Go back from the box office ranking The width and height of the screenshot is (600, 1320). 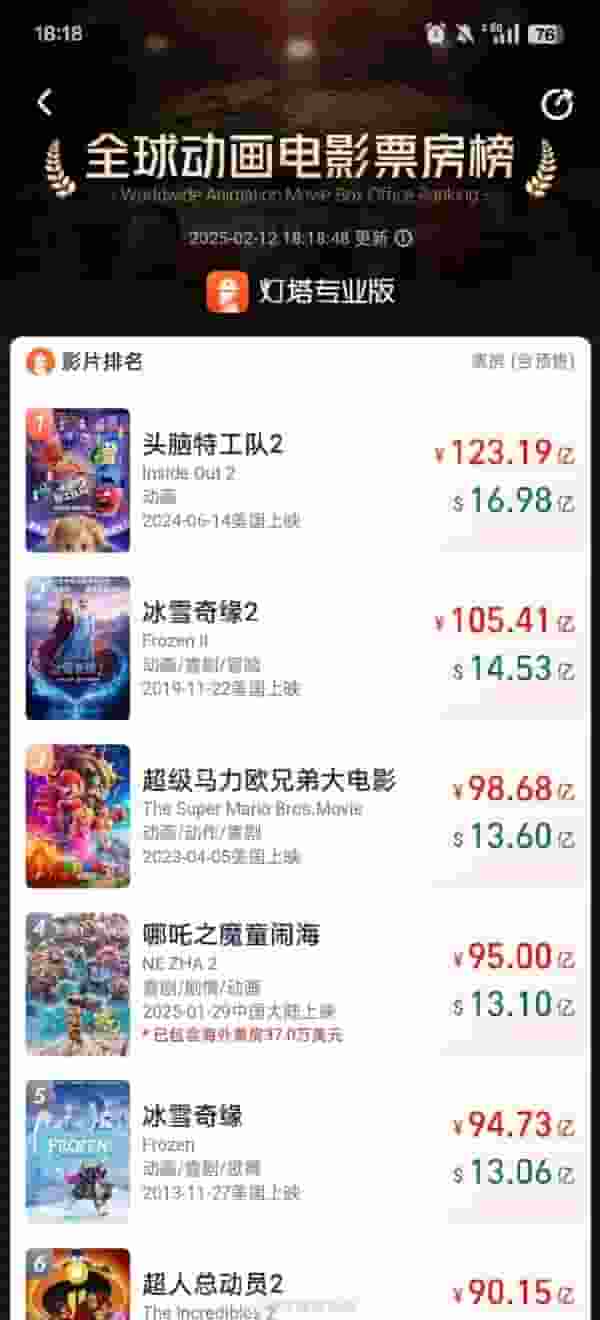tap(44, 102)
